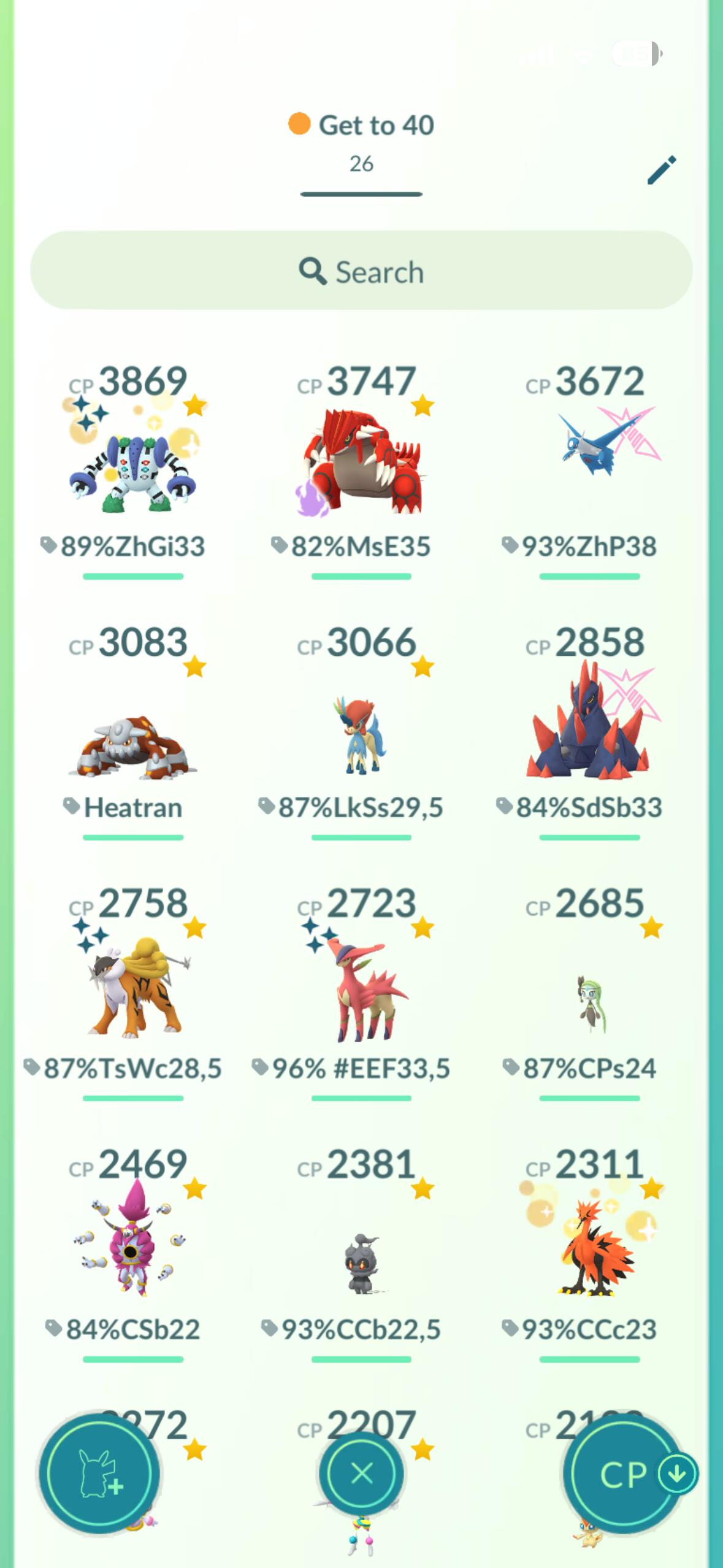Open Meloetta with CP 2685
The height and width of the screenshot is (1568, 723).
589,1000
